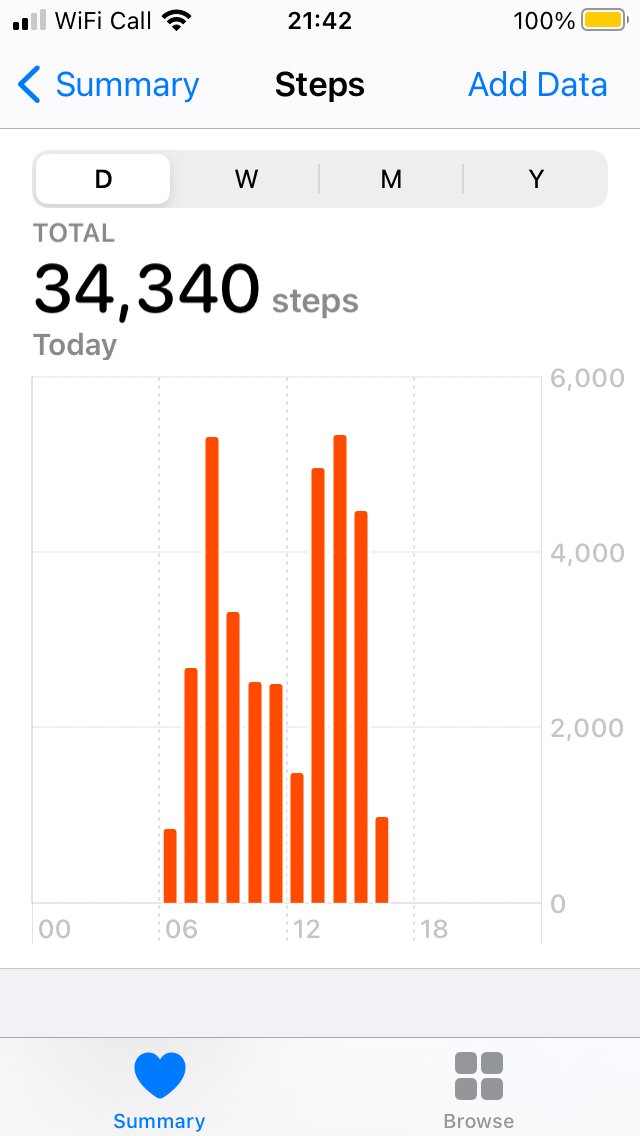Switch to the Y year view
This screenshot has height=1136, width=640.
pos(536,179)
